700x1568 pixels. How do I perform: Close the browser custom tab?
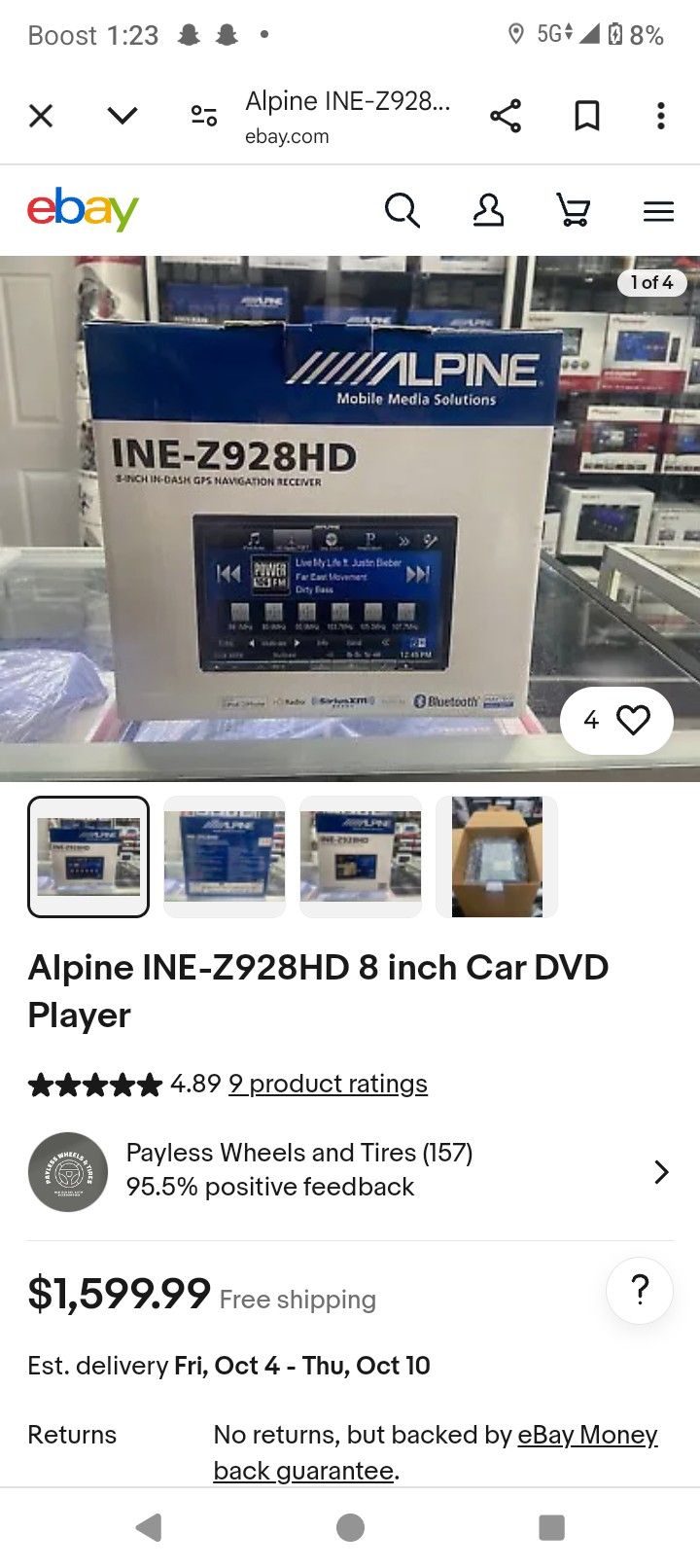tap(41, 117)
